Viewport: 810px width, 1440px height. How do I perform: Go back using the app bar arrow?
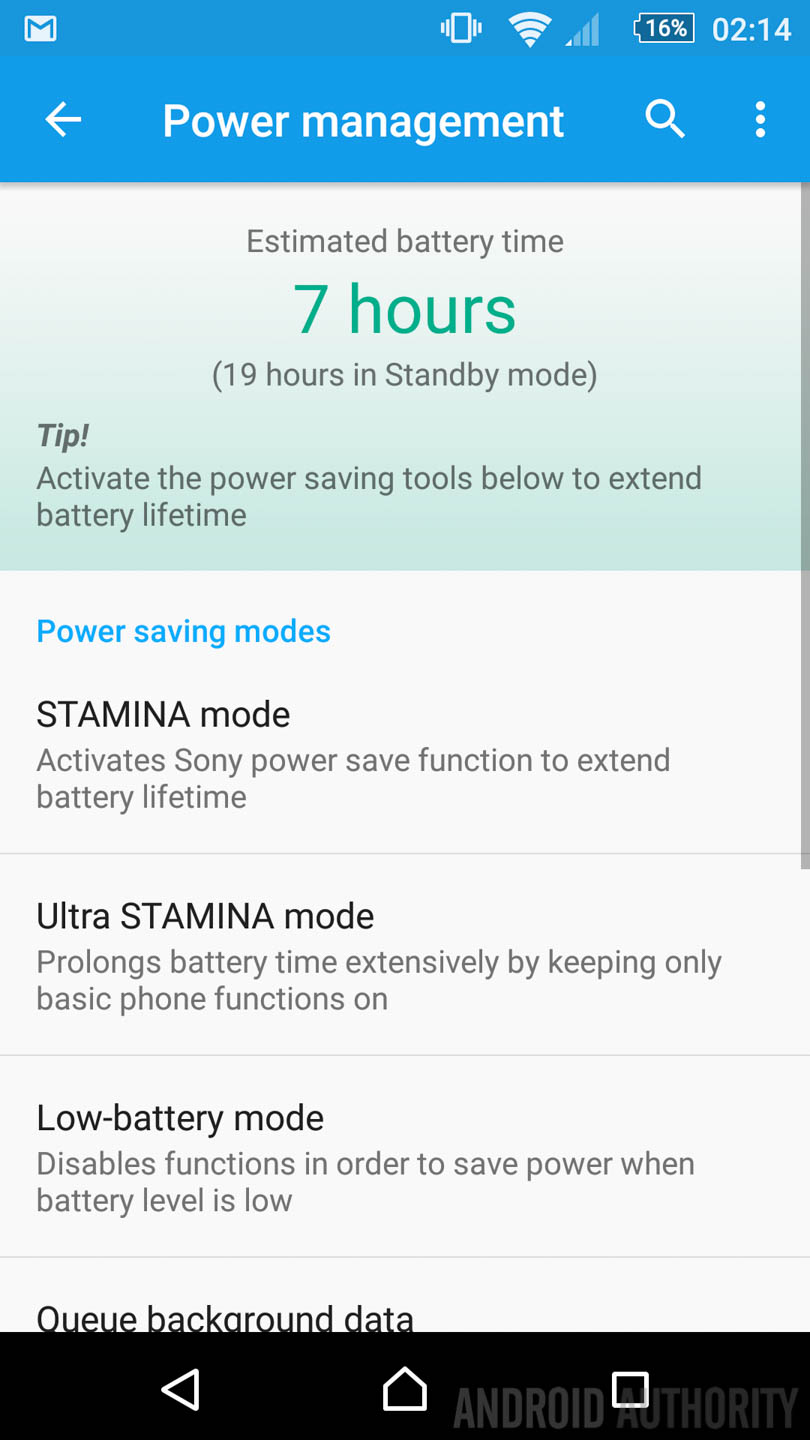[x=63, y=120]
